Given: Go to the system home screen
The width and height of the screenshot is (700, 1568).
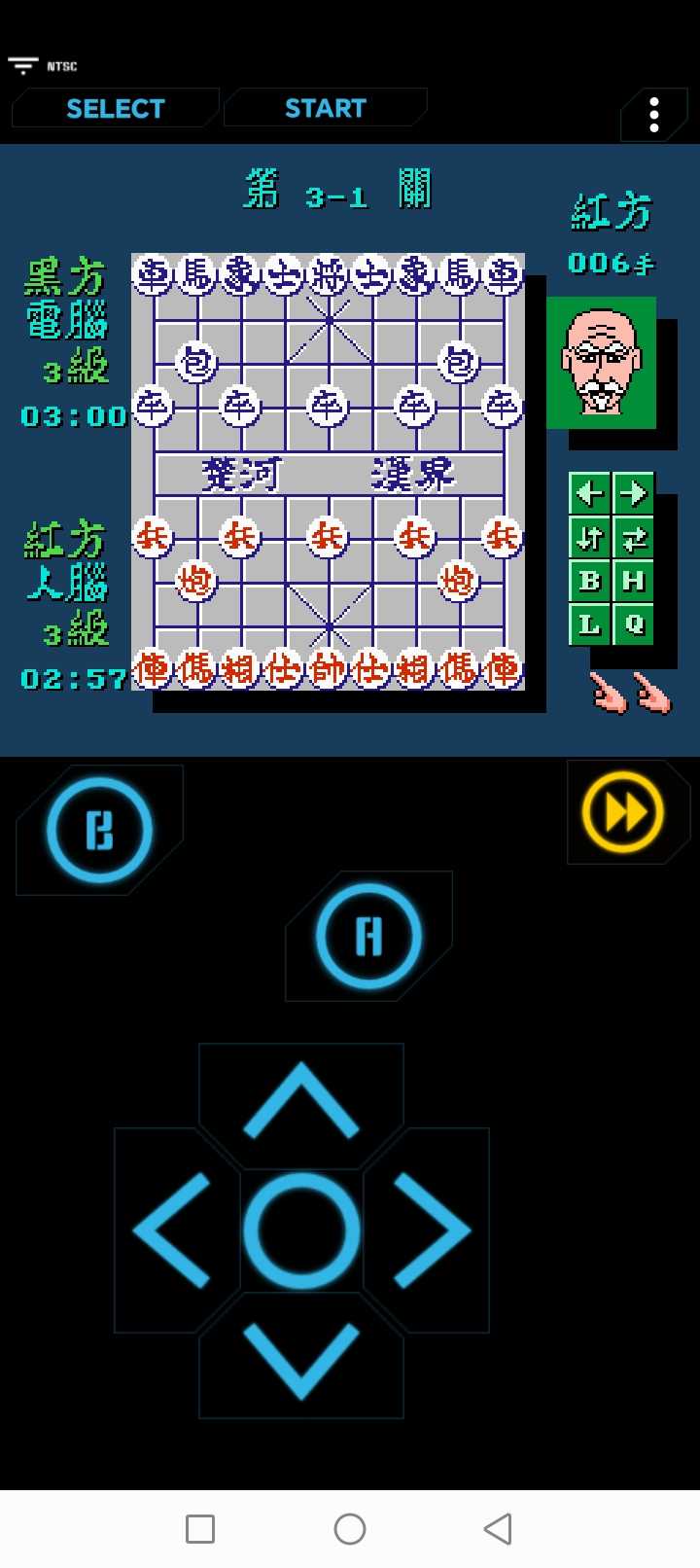Looking at the screenshot, I should pos(350,1528).
